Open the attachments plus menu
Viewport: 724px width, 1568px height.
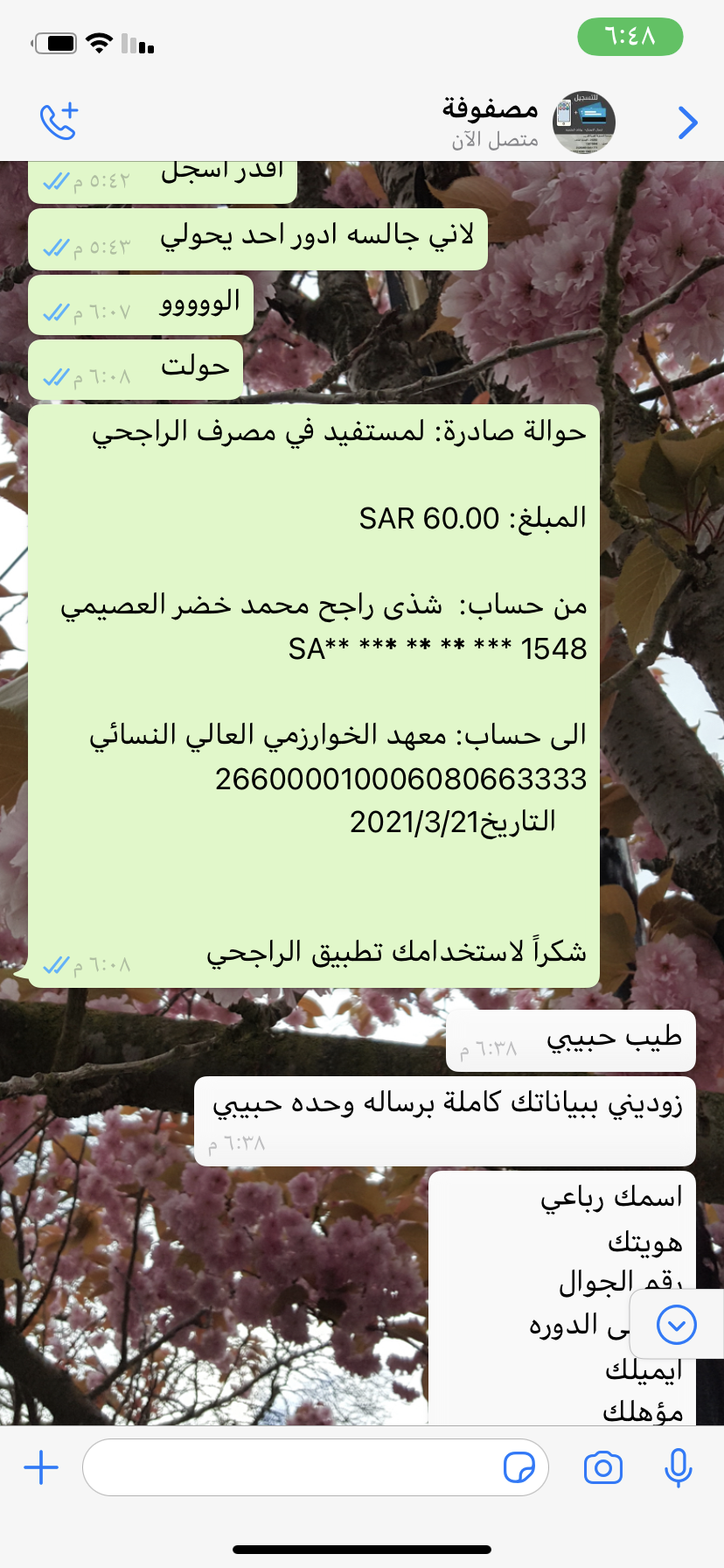click(x=41, y=1467)
